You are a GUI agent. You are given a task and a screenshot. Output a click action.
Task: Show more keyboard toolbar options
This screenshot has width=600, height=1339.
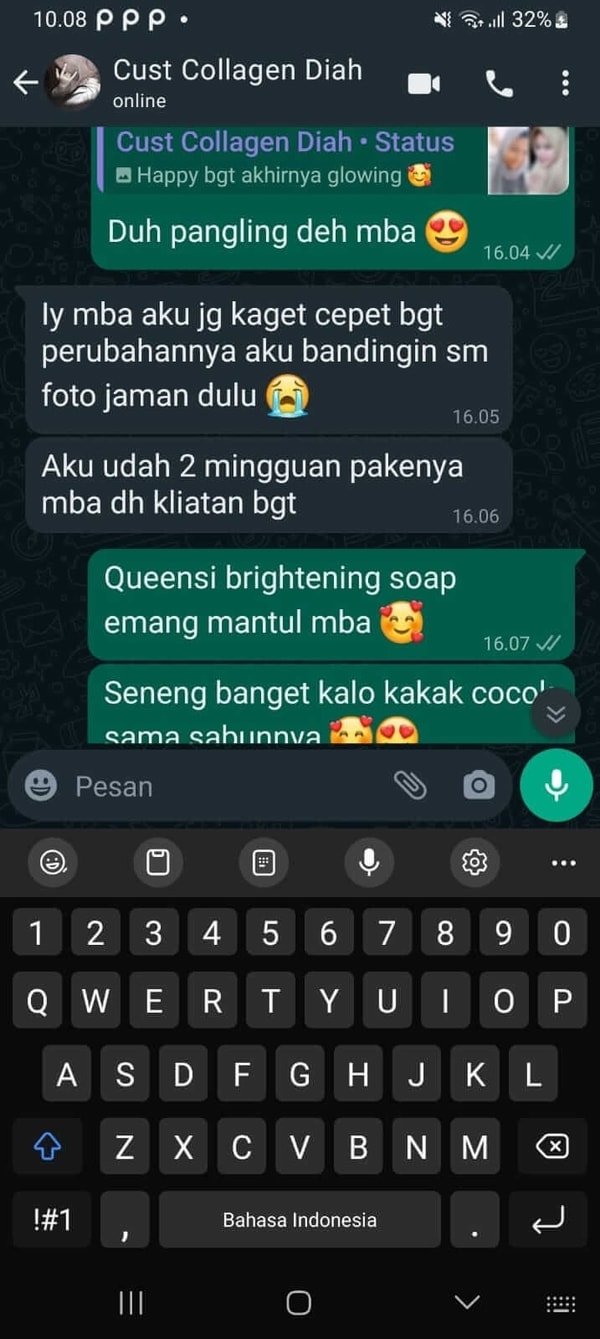(x=564, y=862)
